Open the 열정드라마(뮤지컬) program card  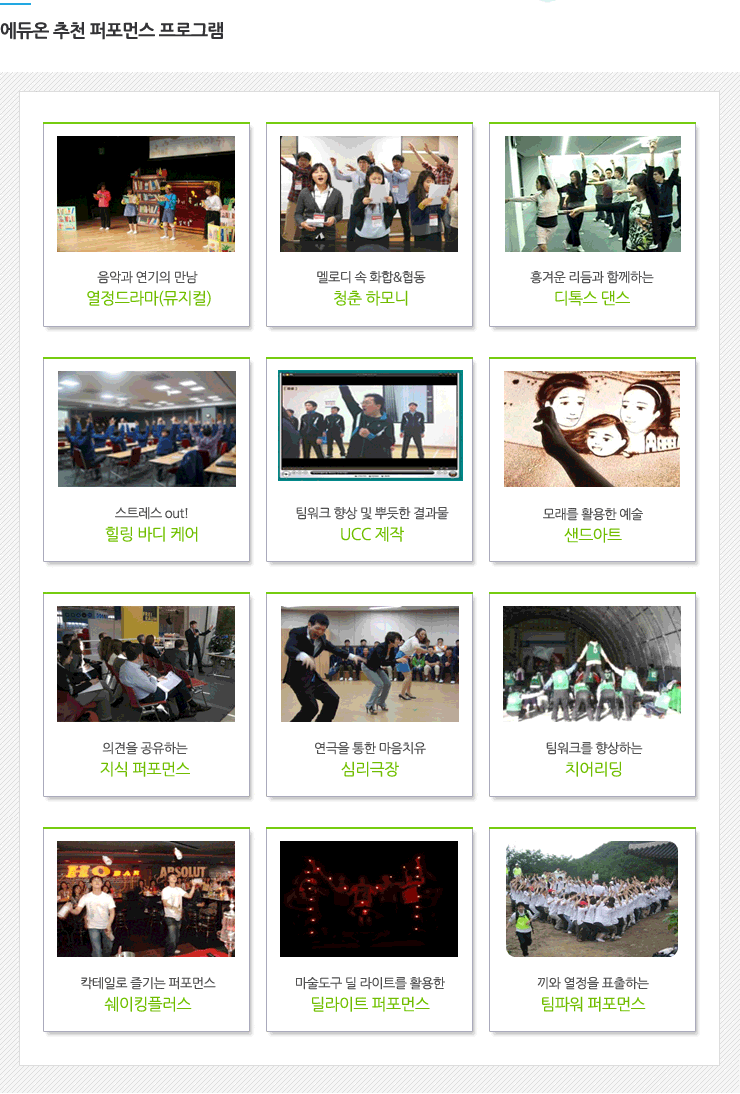pyautogui.click(x=146, y=224)
